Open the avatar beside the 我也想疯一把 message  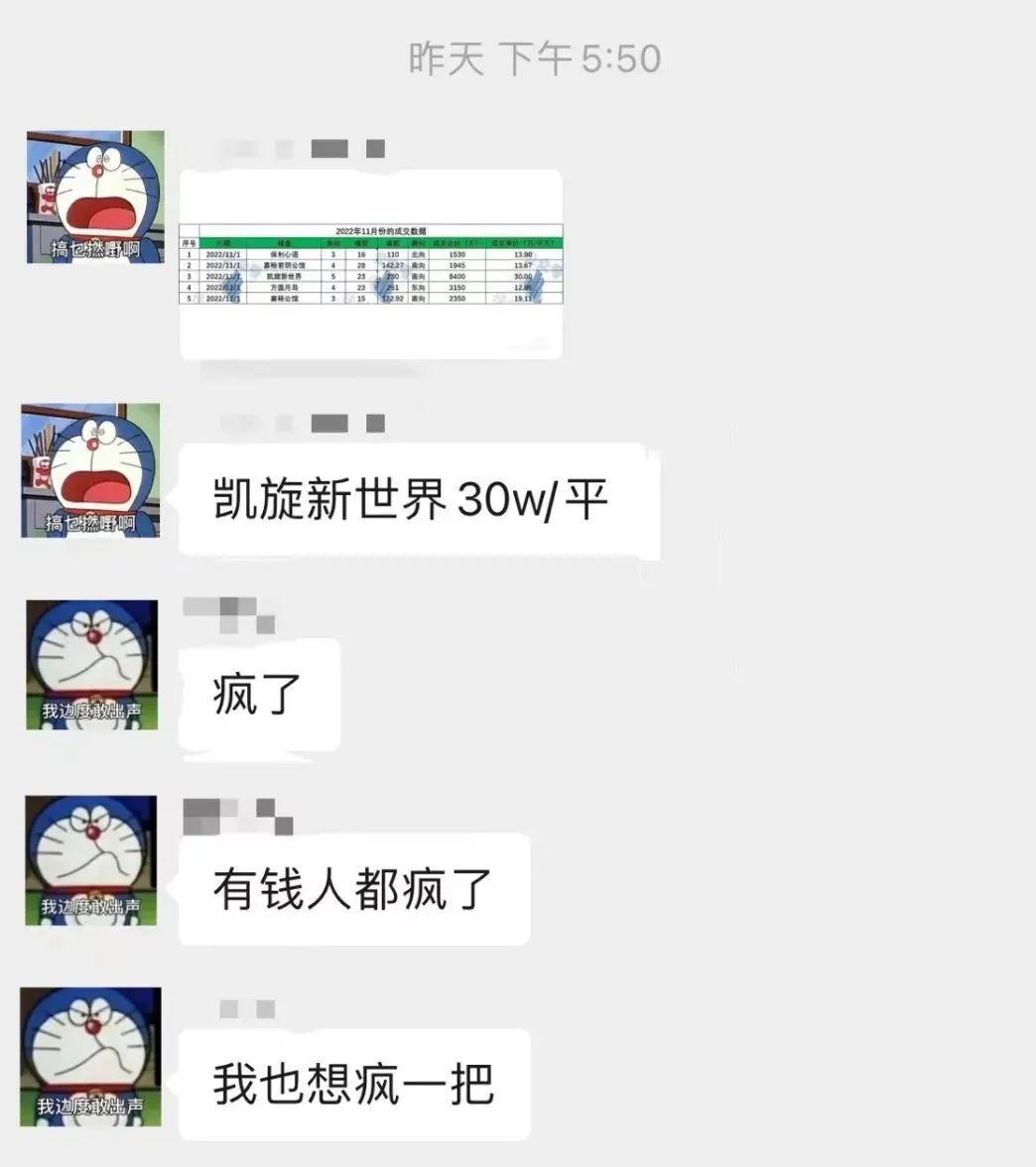[x=91, y=1055]
